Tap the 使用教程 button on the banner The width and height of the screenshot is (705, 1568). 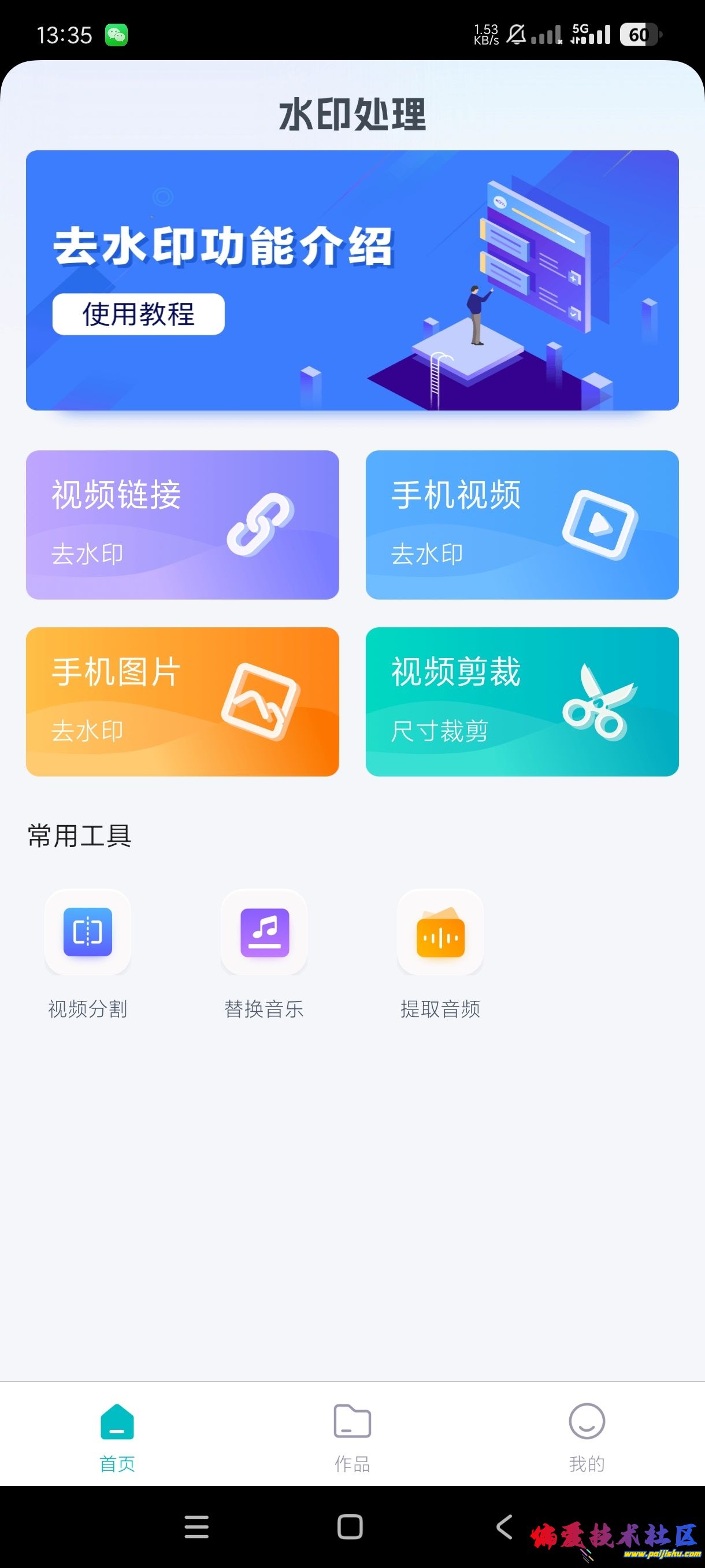coord(138,314)
